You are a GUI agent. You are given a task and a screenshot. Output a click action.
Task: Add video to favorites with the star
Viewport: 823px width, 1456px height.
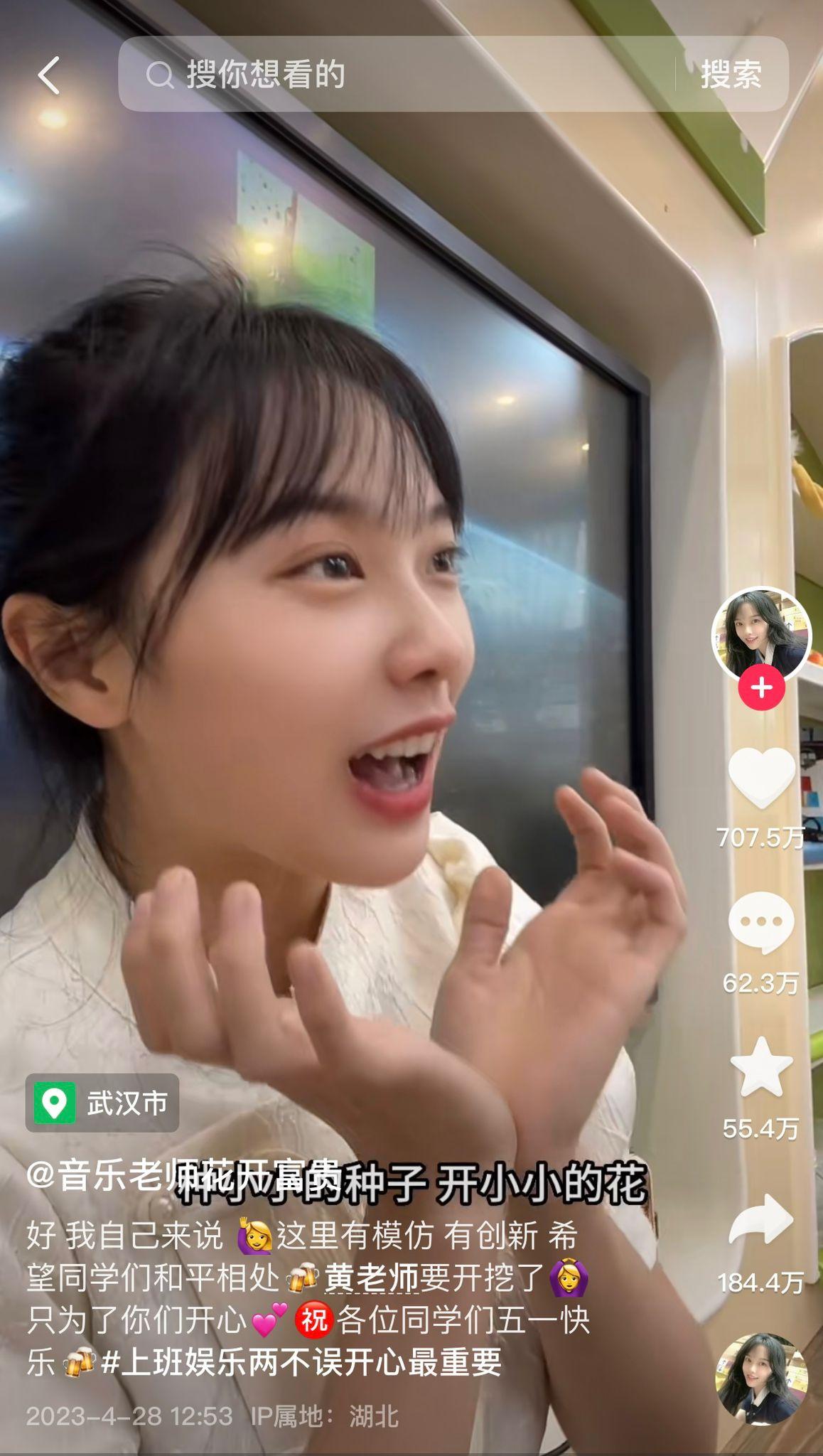[761, 1068]
